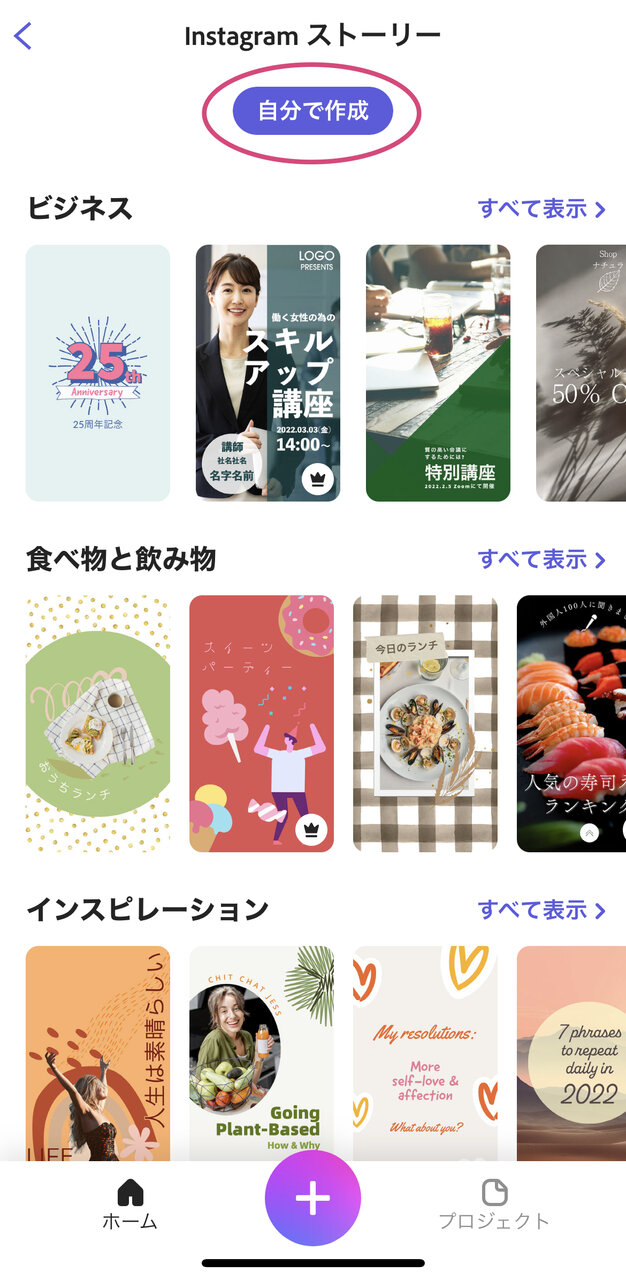Tap the 自分で作成 button
Image resolution: width=626 pixels, height=1280 pixels.
pos(313,111)
